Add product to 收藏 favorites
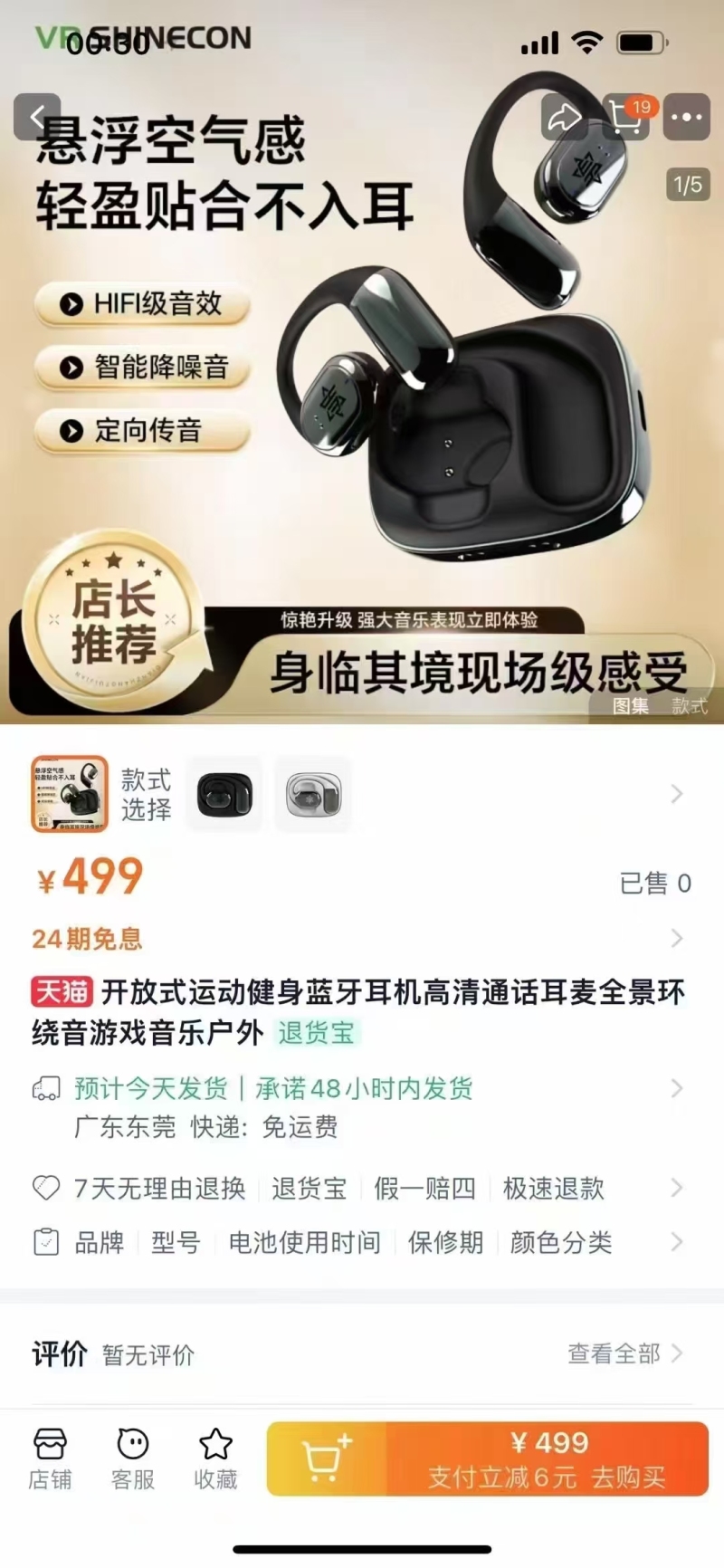Viewport: 724px width, 1568px height. pos(215,1458)
